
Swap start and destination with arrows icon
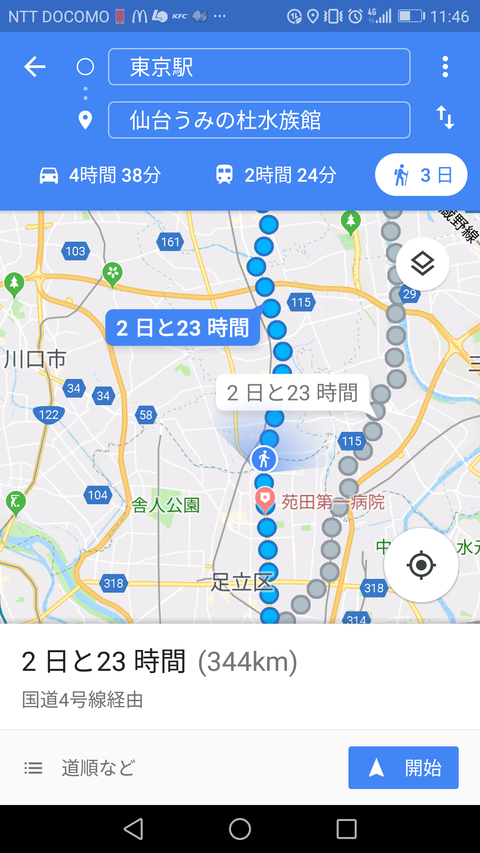pos(445,118)
